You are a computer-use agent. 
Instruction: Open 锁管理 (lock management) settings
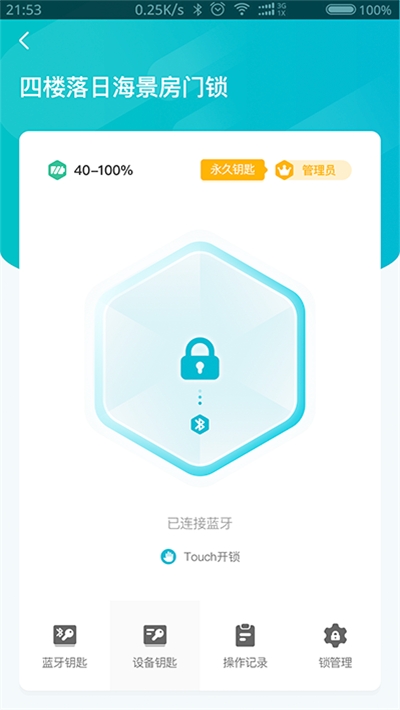coord(335,647)
